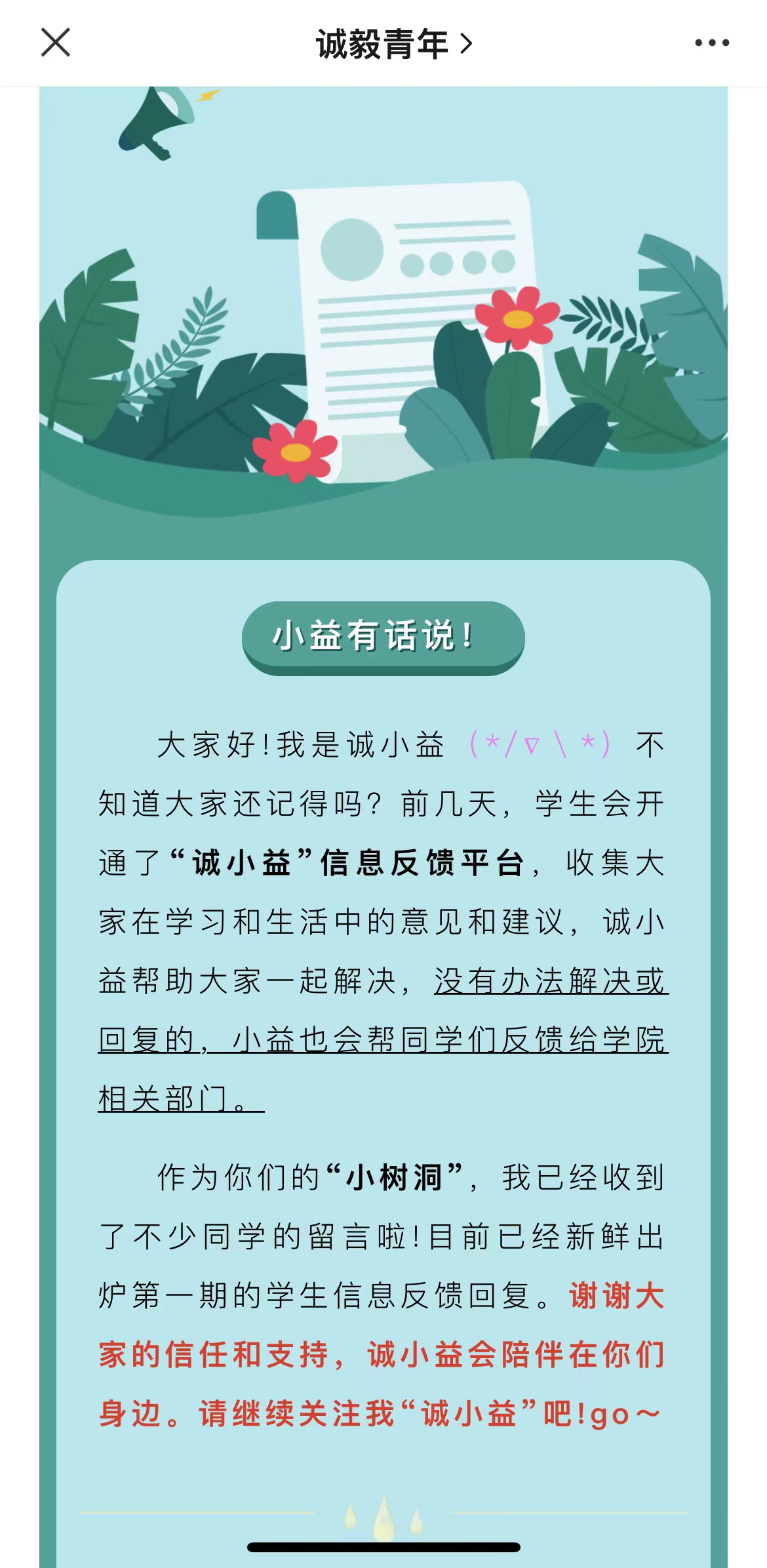
Task: Open the three-dot overflow menu
Action: pos(712,43)
